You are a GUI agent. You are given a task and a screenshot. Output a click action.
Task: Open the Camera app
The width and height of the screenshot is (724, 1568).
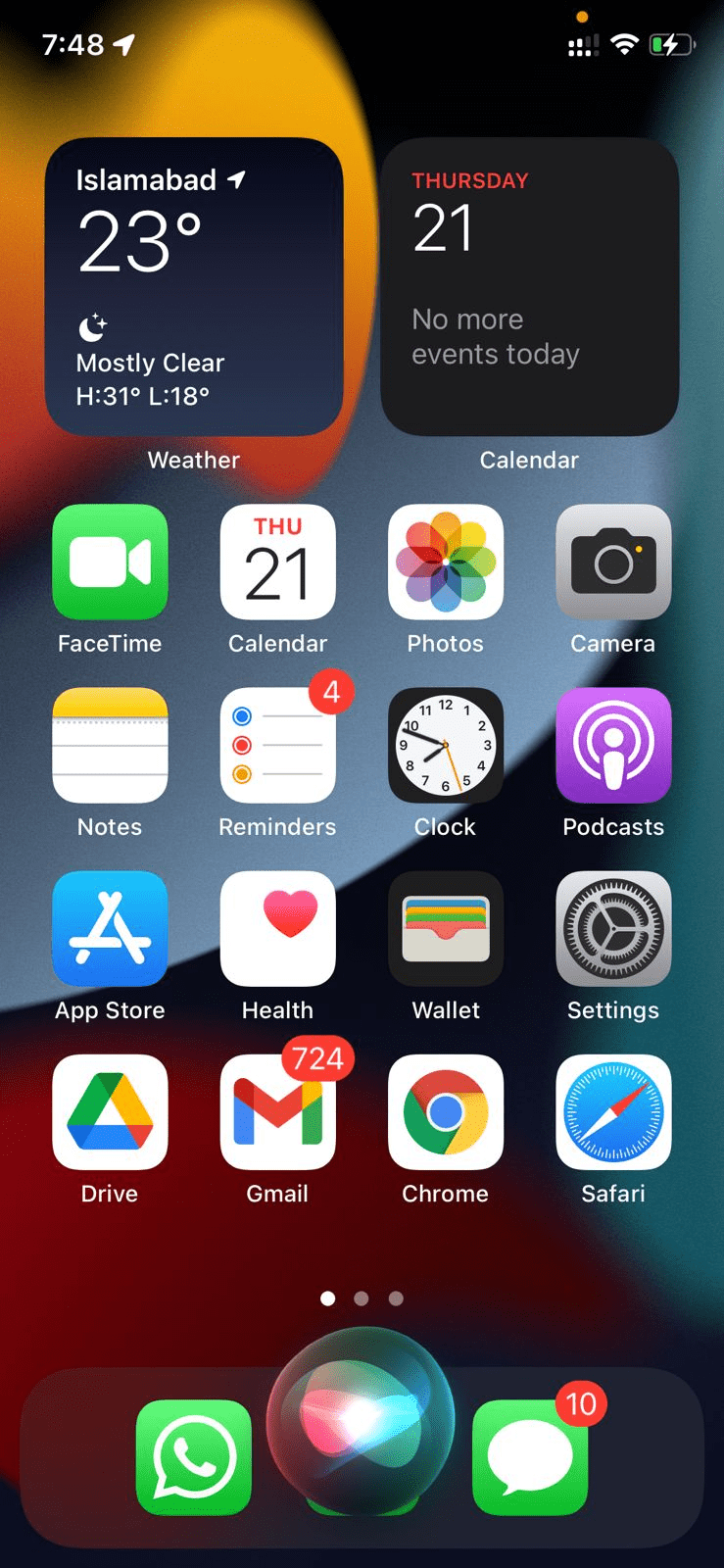pos(613,562)
